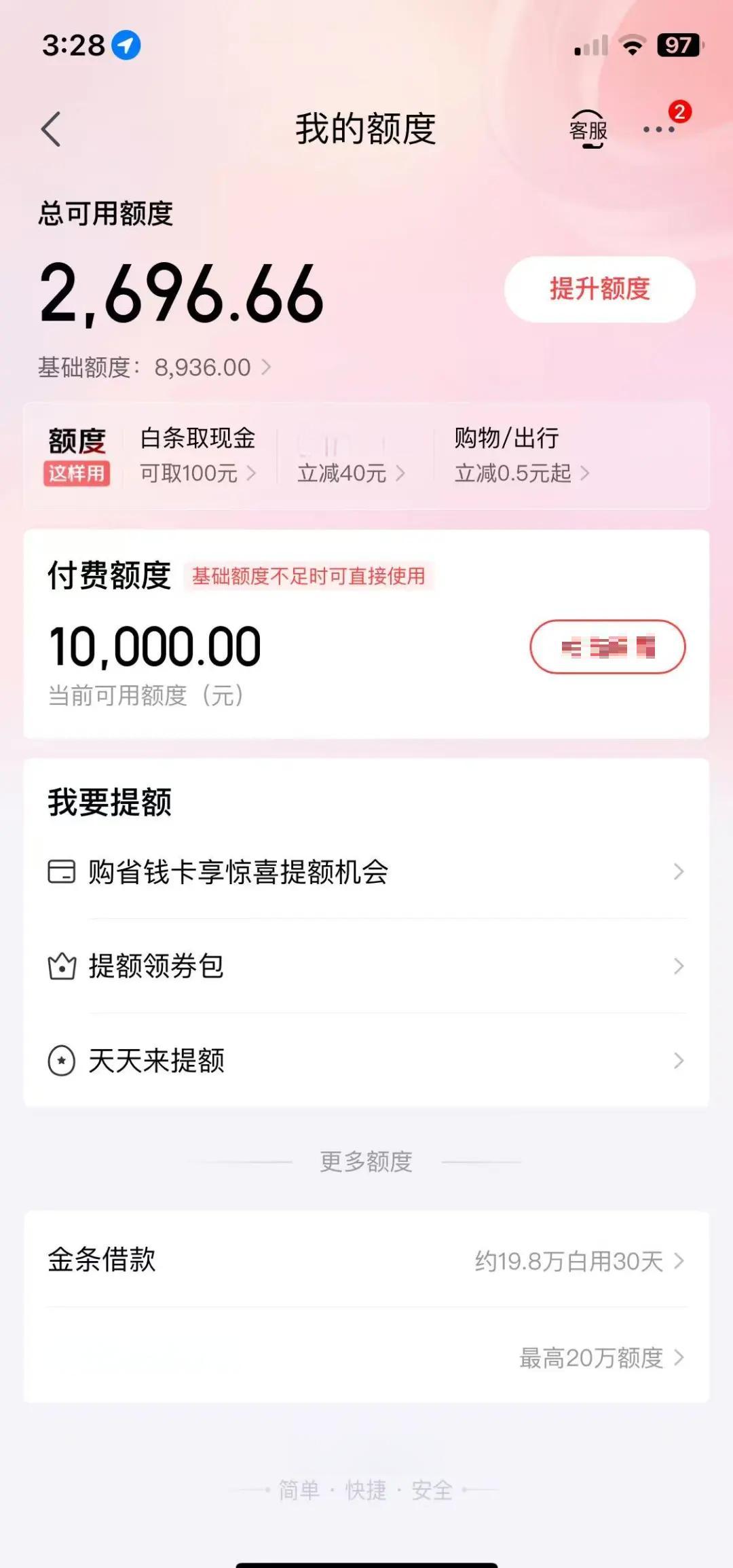Open 客服 customer service

pos(588,129)
